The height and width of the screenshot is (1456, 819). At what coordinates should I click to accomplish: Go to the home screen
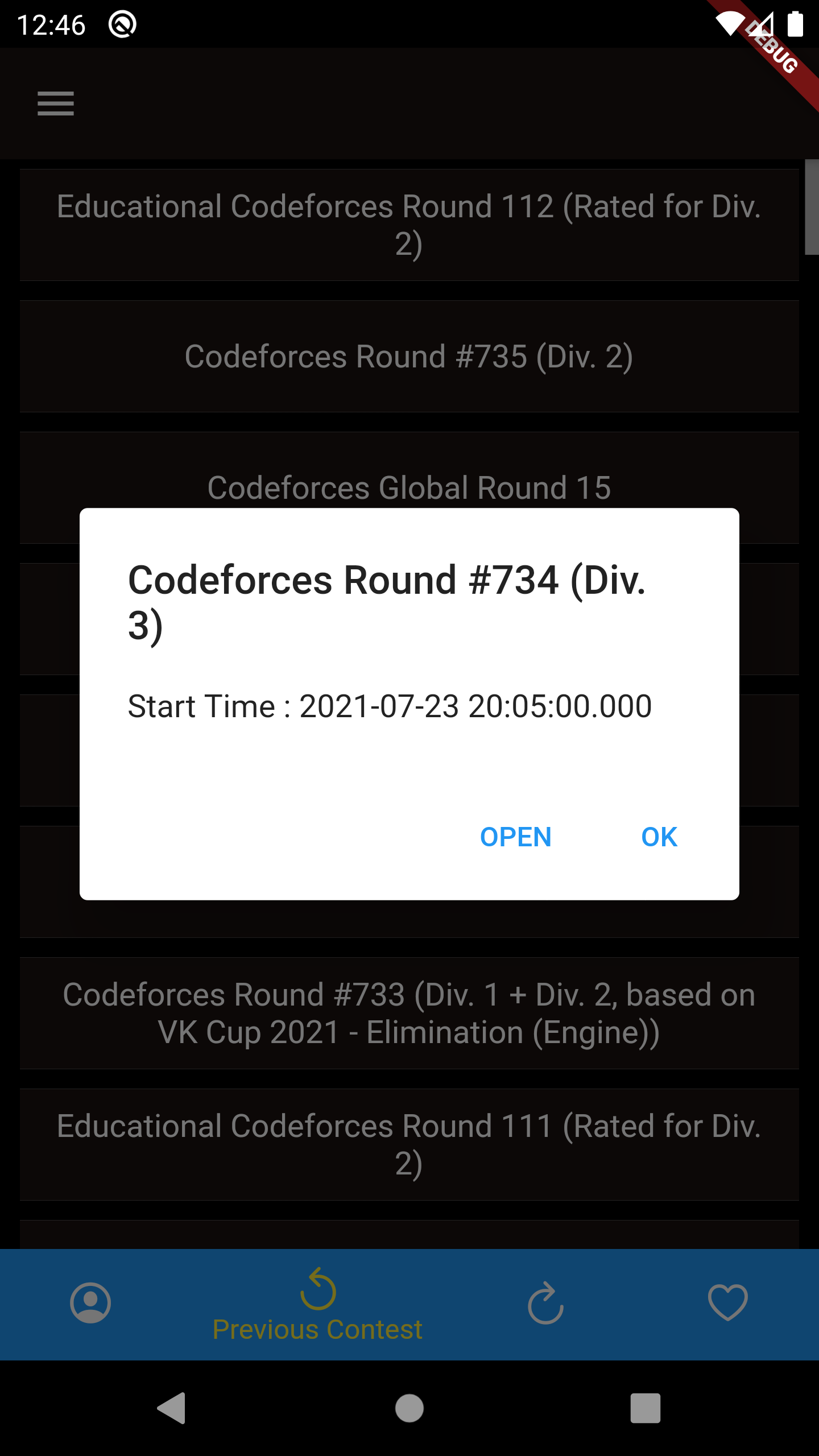pyautogui.click(x=409, y=1408)
